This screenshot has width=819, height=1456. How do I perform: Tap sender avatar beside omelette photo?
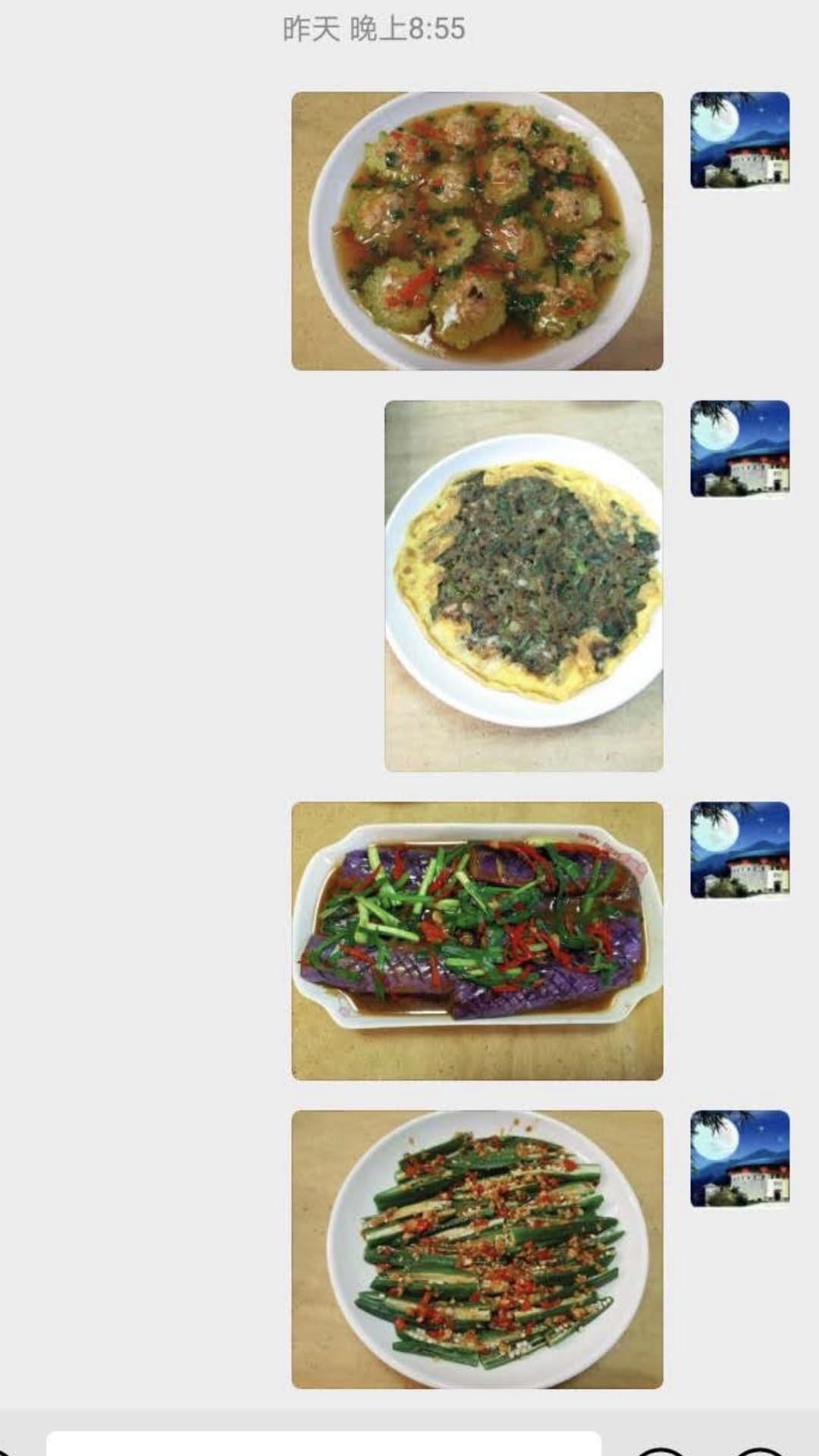[x=739, y=449]
